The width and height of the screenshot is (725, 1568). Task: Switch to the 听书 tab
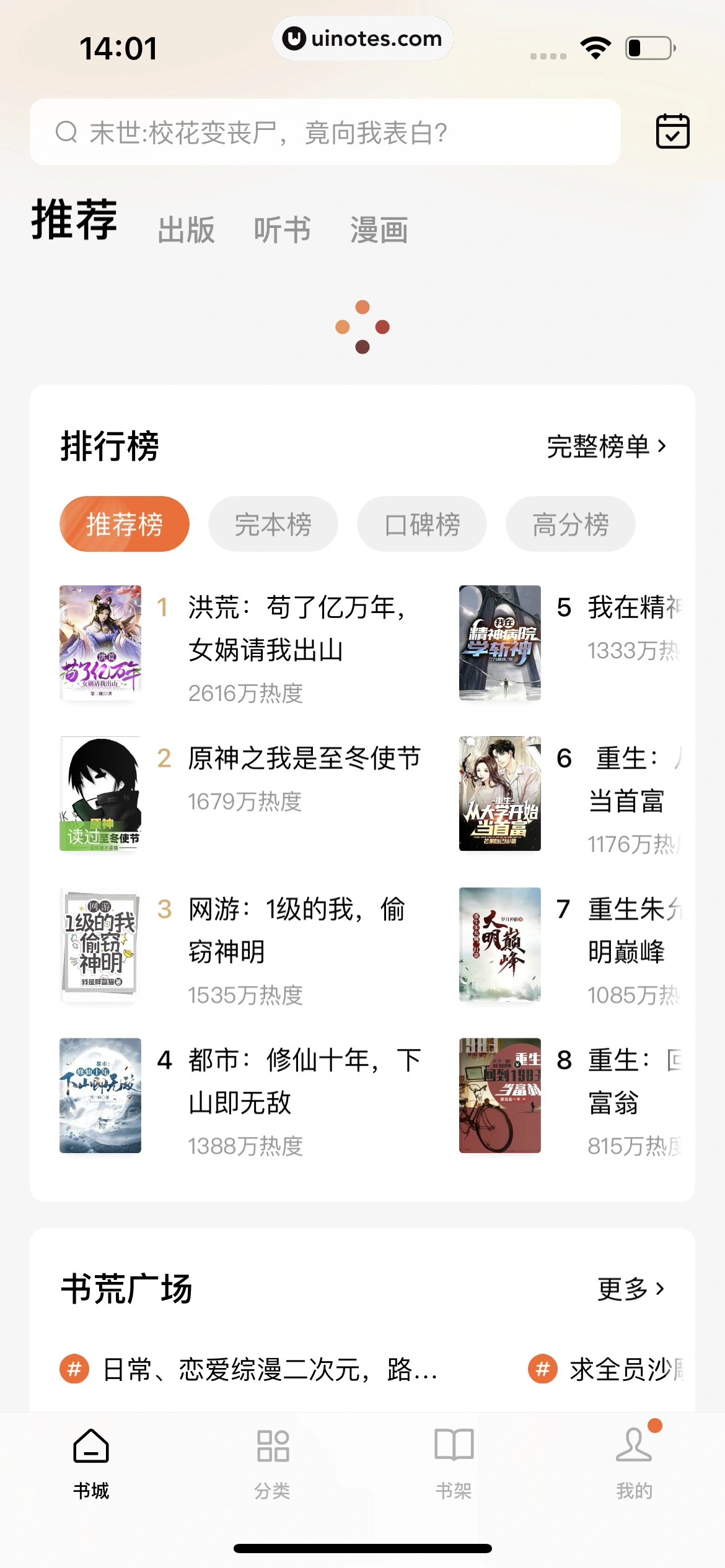[282, 230]
